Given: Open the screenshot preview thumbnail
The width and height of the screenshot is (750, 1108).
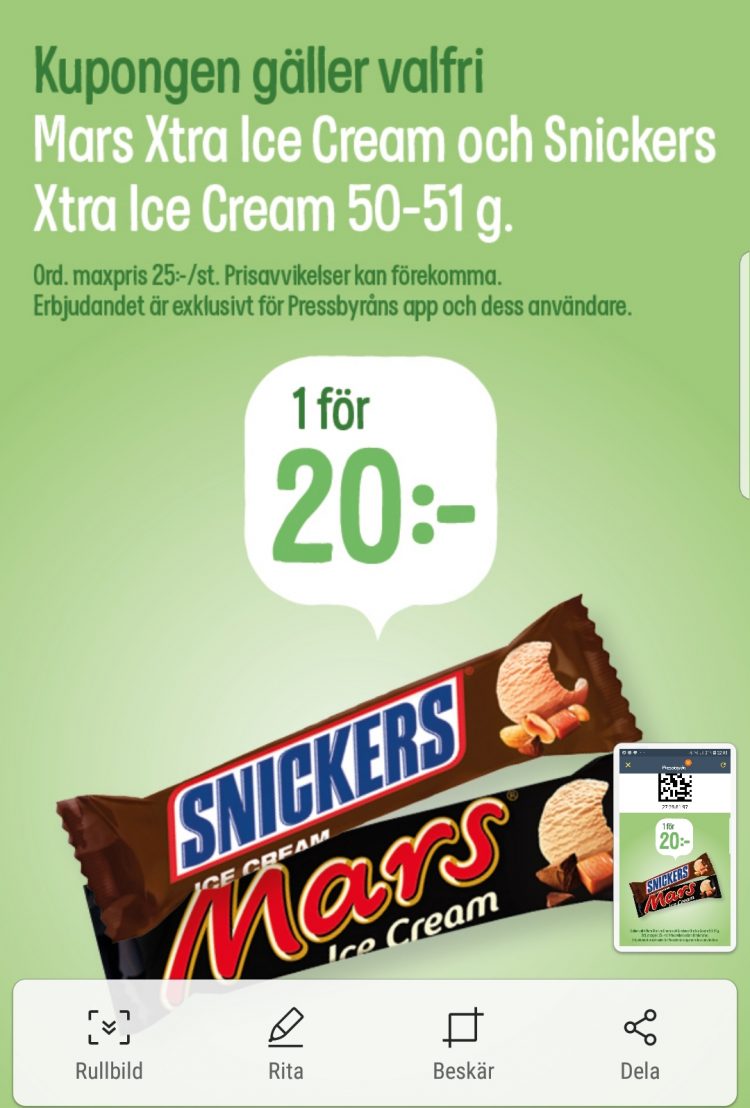Looking at the screenshot, I should coord(674,849).
